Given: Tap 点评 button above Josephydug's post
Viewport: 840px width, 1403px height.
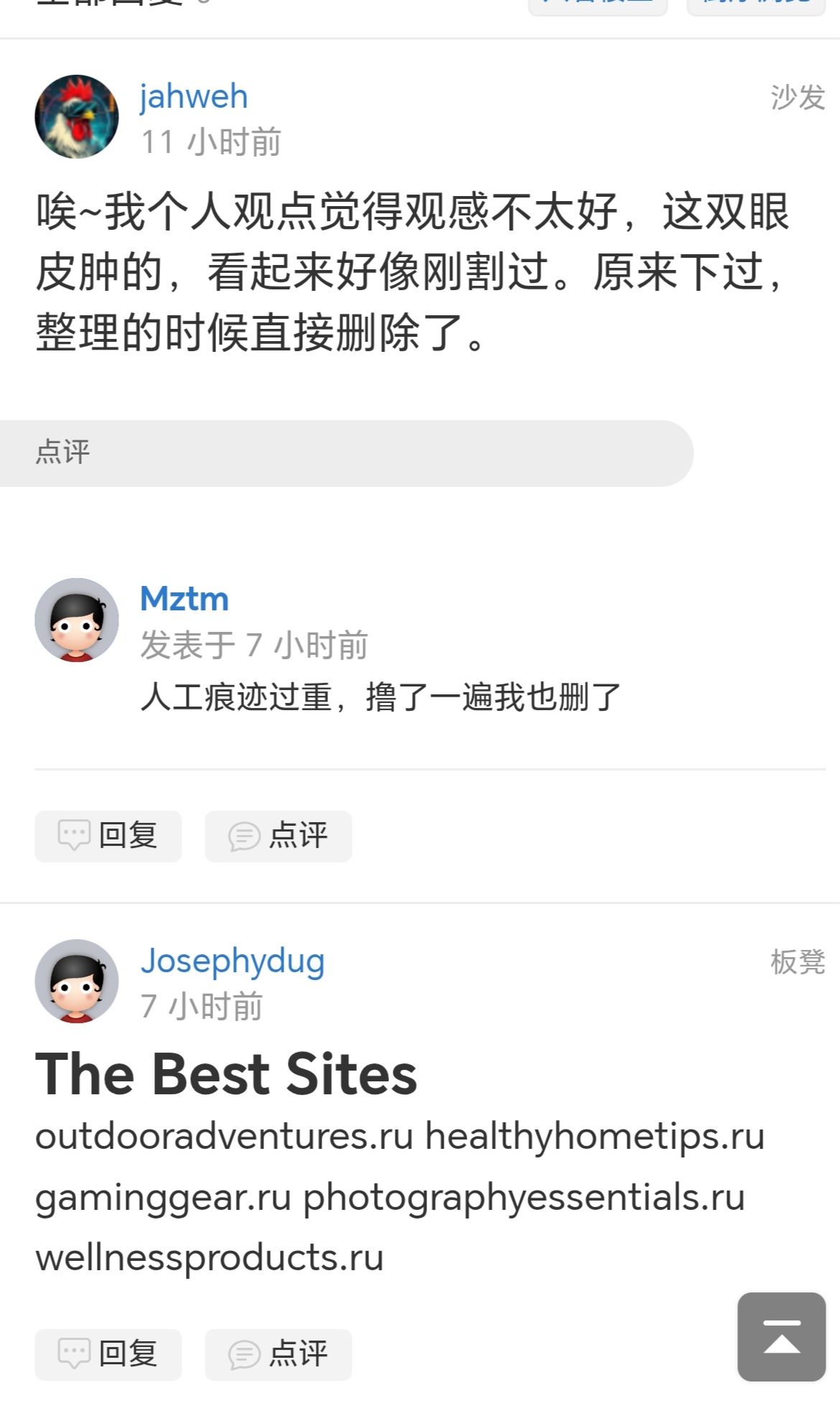Looking at the screenshot, I should [279, 836].
